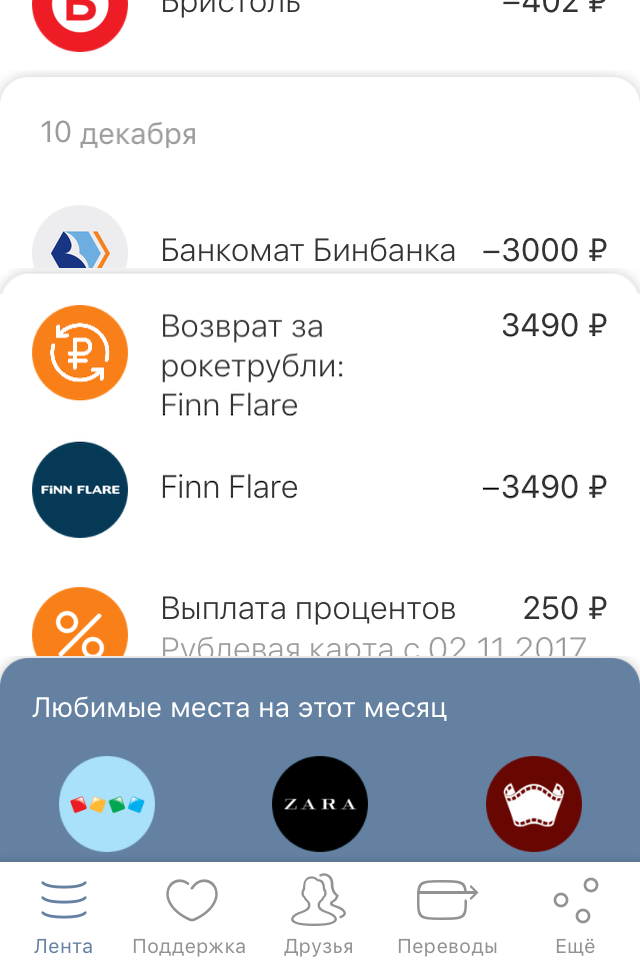
Task: Open the Finn Flare −3490 ₽ purchase
Action: [x=320, y=489]
